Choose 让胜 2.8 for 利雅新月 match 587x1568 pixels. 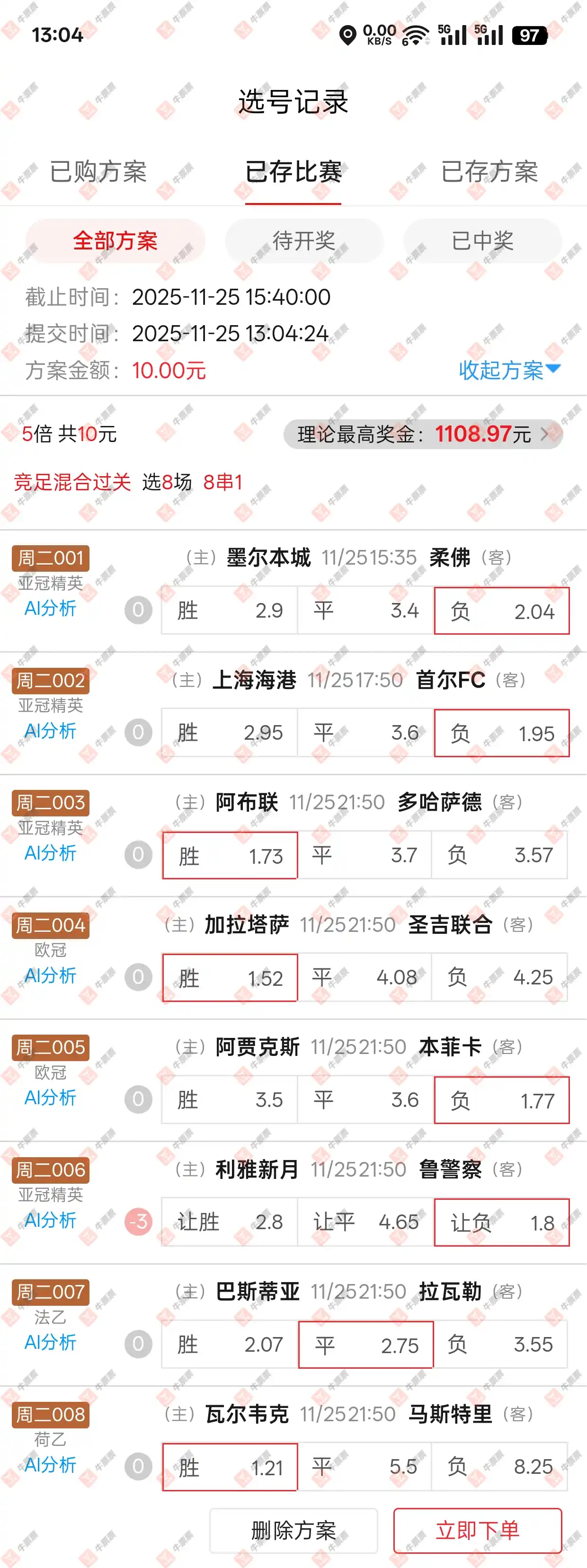click(230, 1222)
